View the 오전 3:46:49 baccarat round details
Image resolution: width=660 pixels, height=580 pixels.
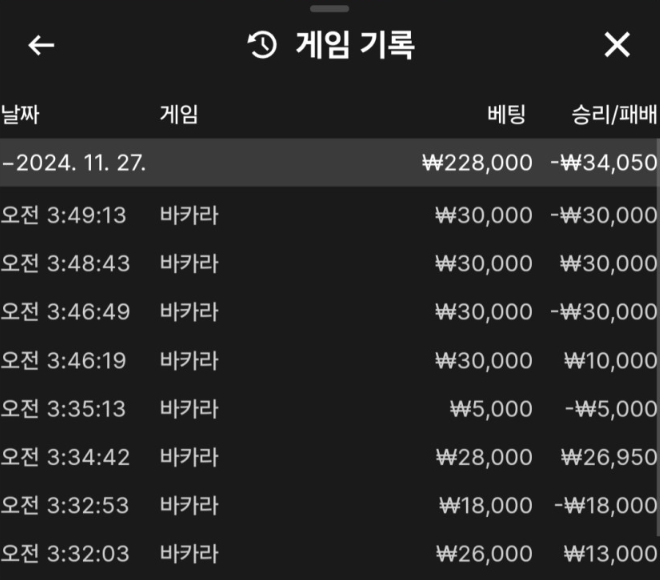[328, 312]
